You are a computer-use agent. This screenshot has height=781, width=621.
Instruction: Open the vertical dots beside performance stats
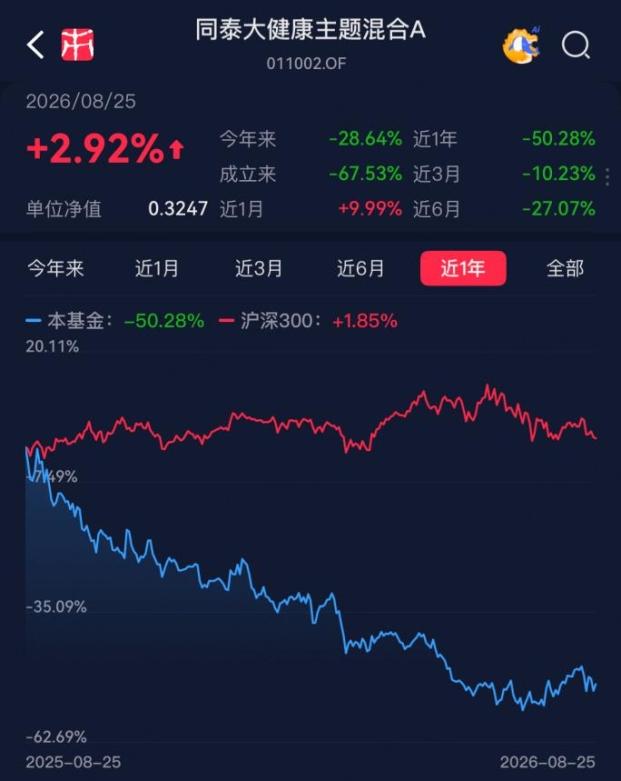608,177
